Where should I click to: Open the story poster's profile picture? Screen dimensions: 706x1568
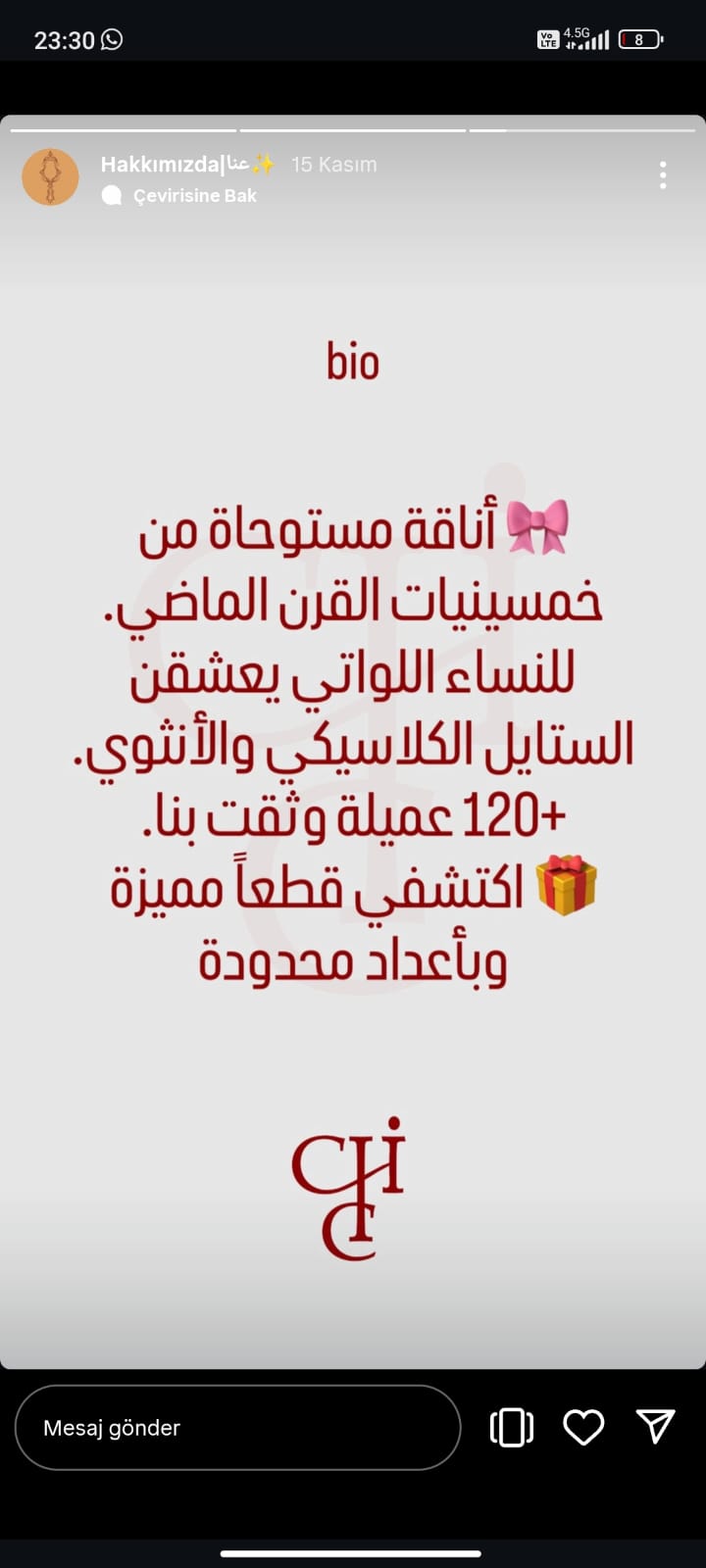50,177
